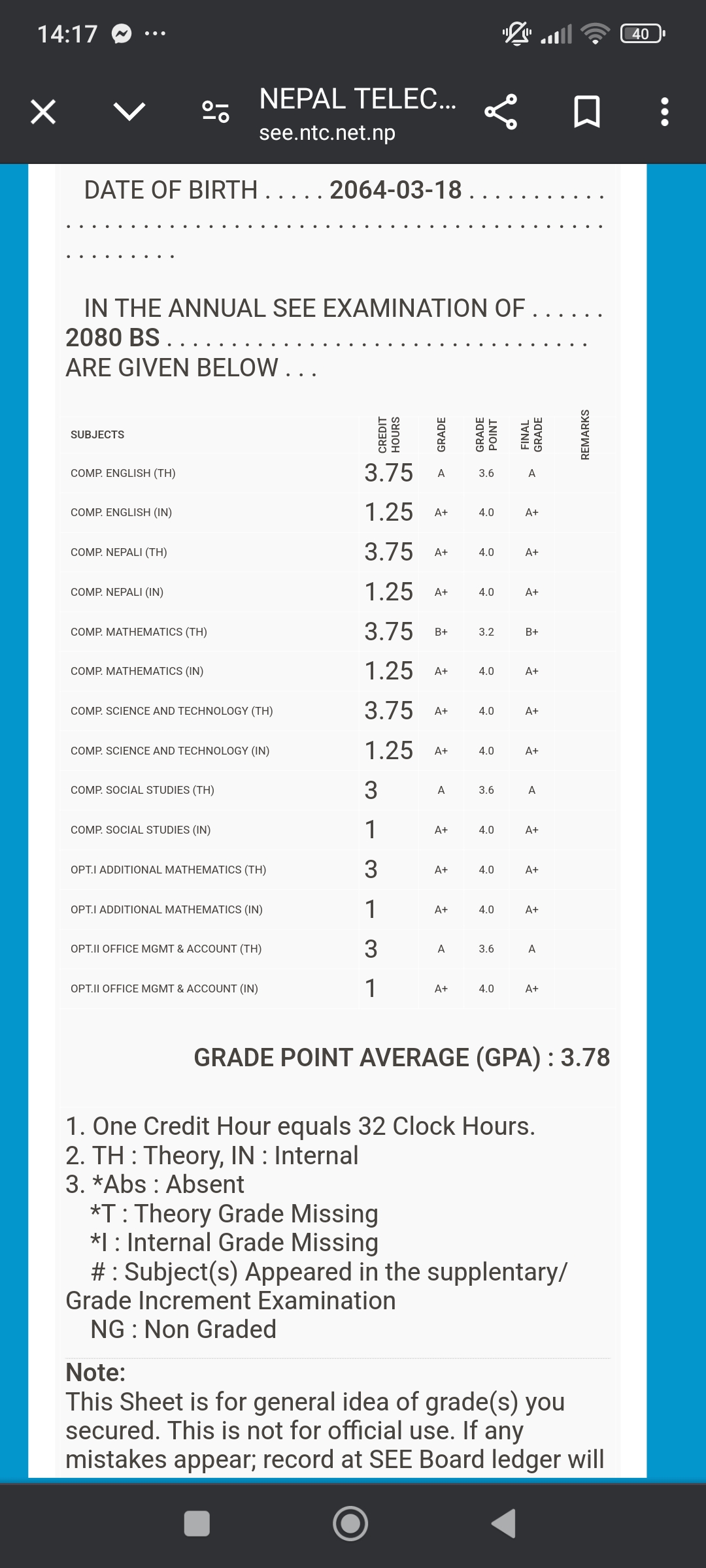The height and width of the screenshot is (1568, 706).
Task: Open site settings icon beside the URL
Action: point(216,112)
